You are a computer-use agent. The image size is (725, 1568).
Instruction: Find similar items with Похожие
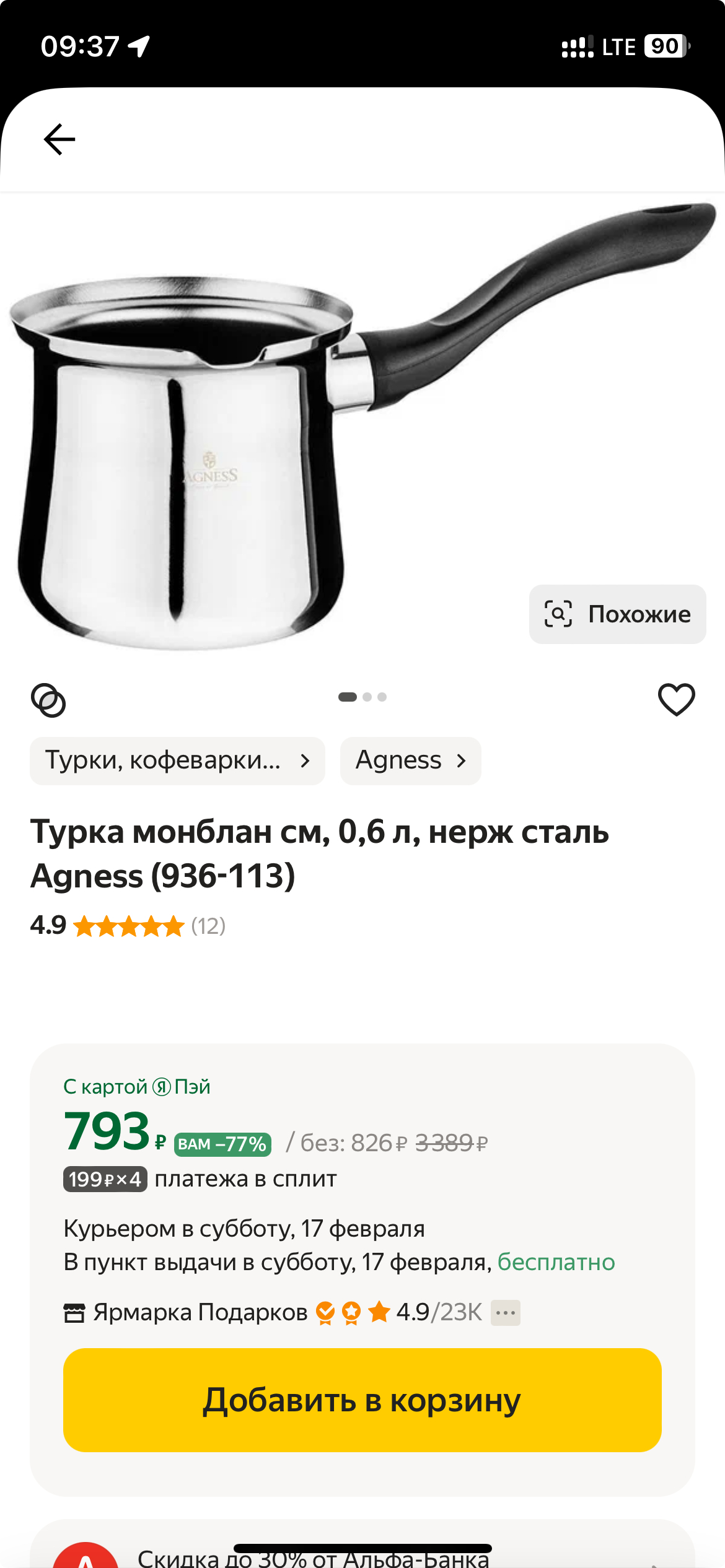617,614
